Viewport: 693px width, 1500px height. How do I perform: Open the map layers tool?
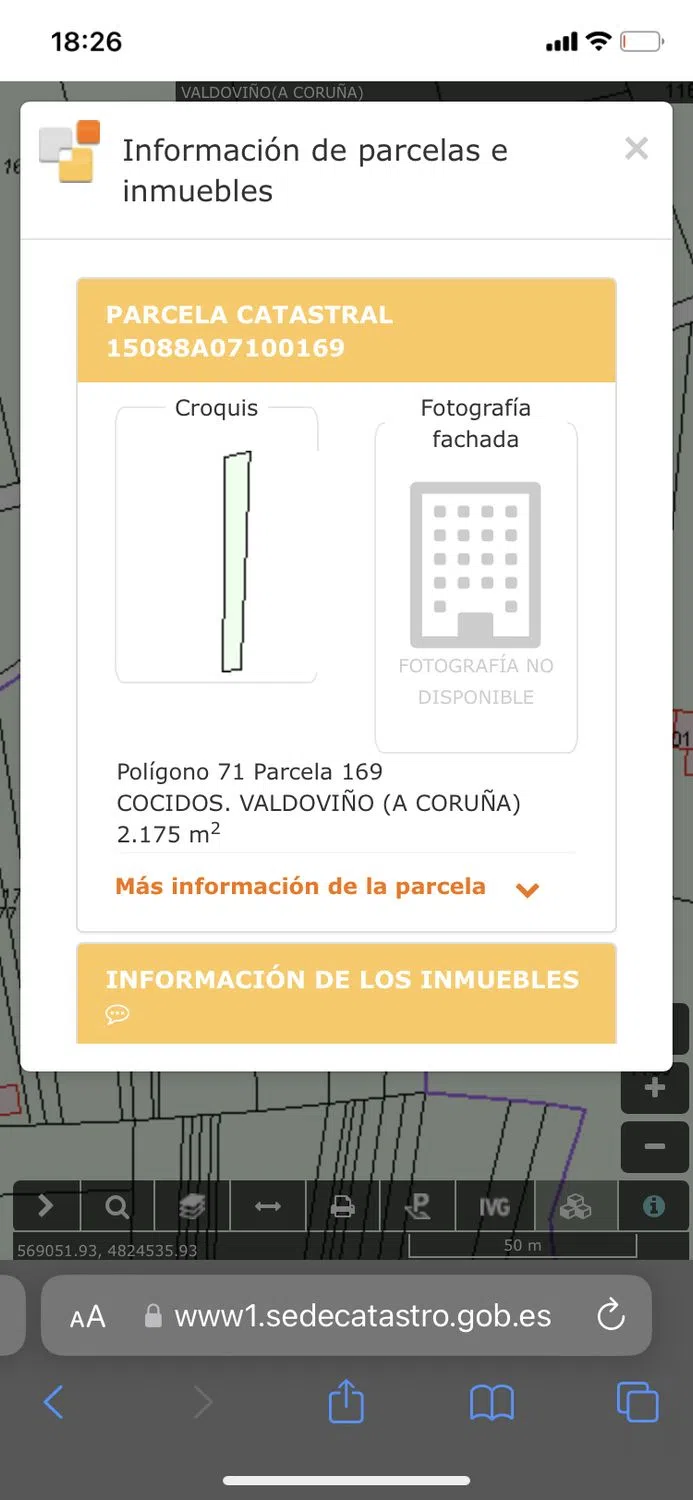point(192,1207)
